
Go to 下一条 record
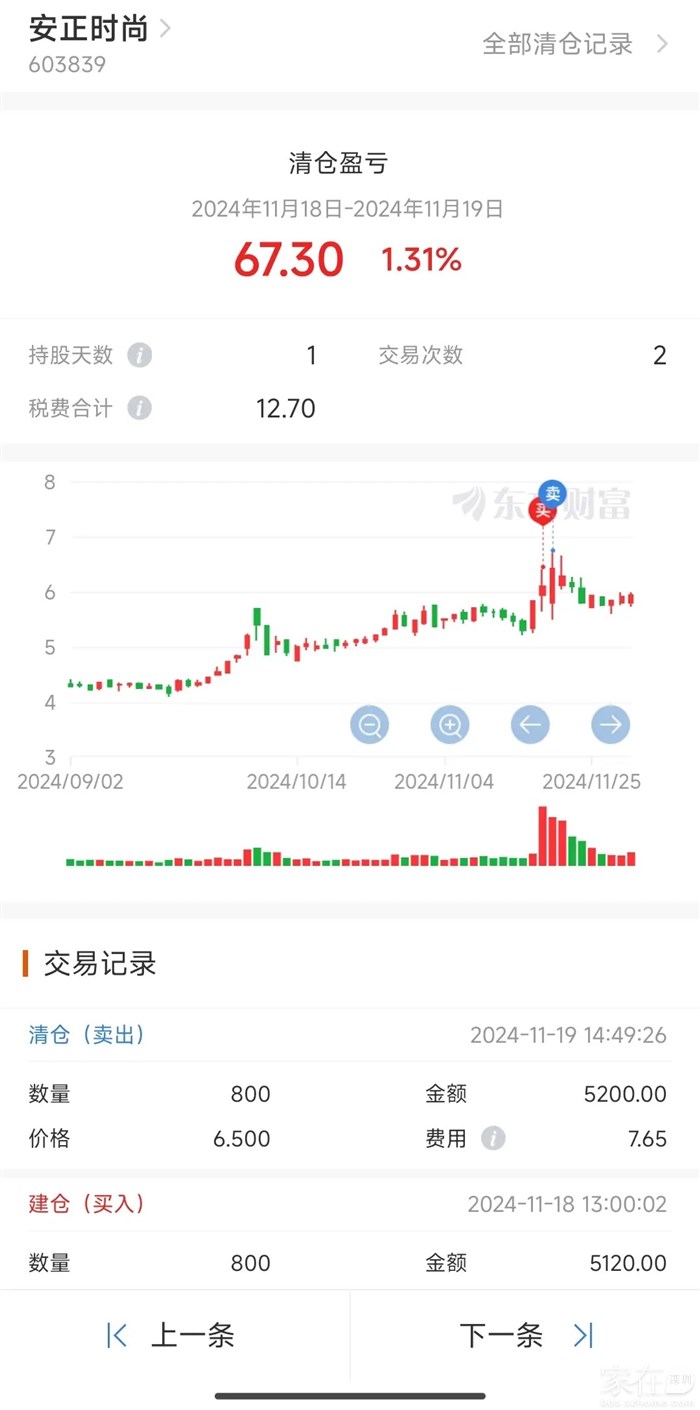coord(526,1335)
